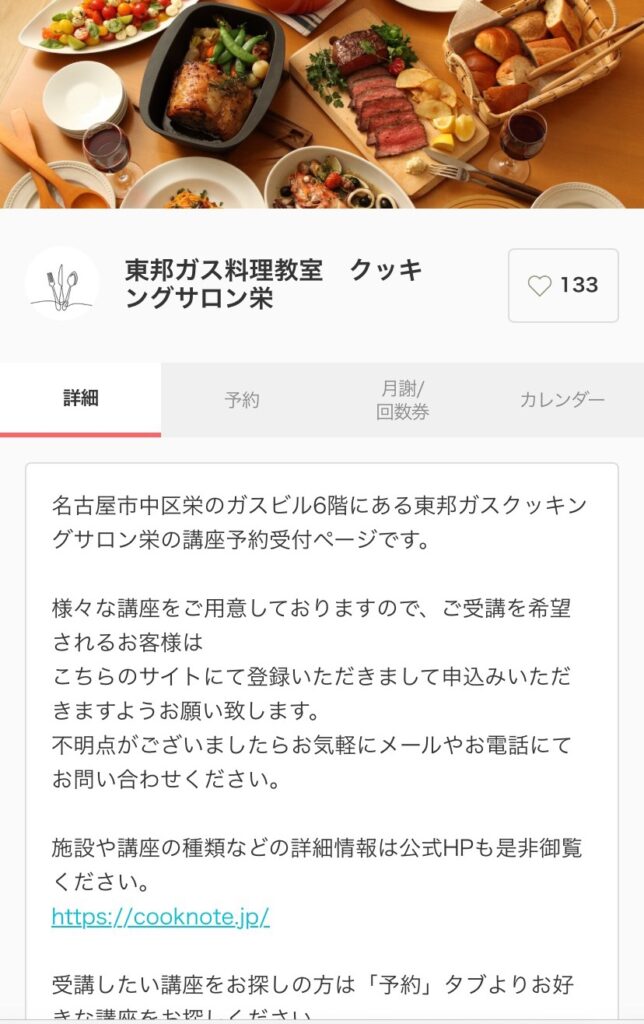This screenshot has height=1024, width=644.
Task: Select the 詳細 tab
Action: (81, 398)
